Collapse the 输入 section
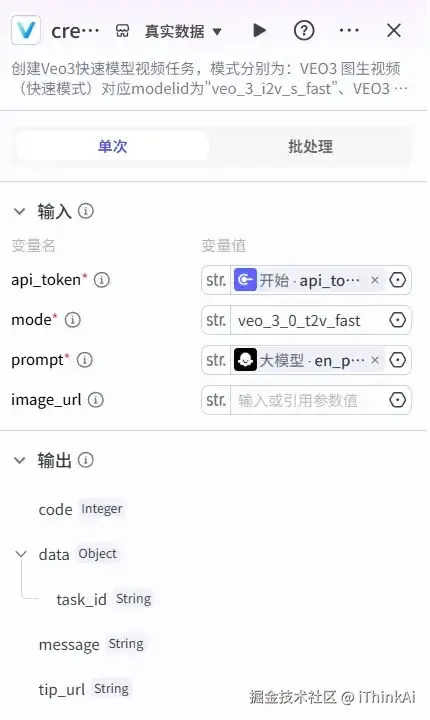 19,211
